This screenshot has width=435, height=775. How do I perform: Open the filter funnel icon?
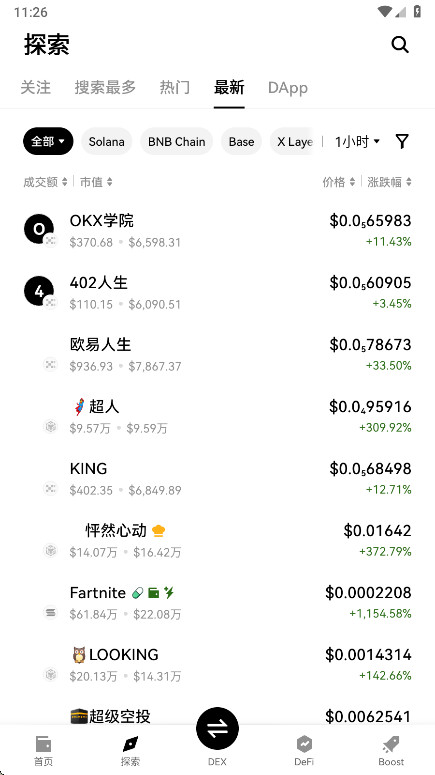click(x=402, y=142)
